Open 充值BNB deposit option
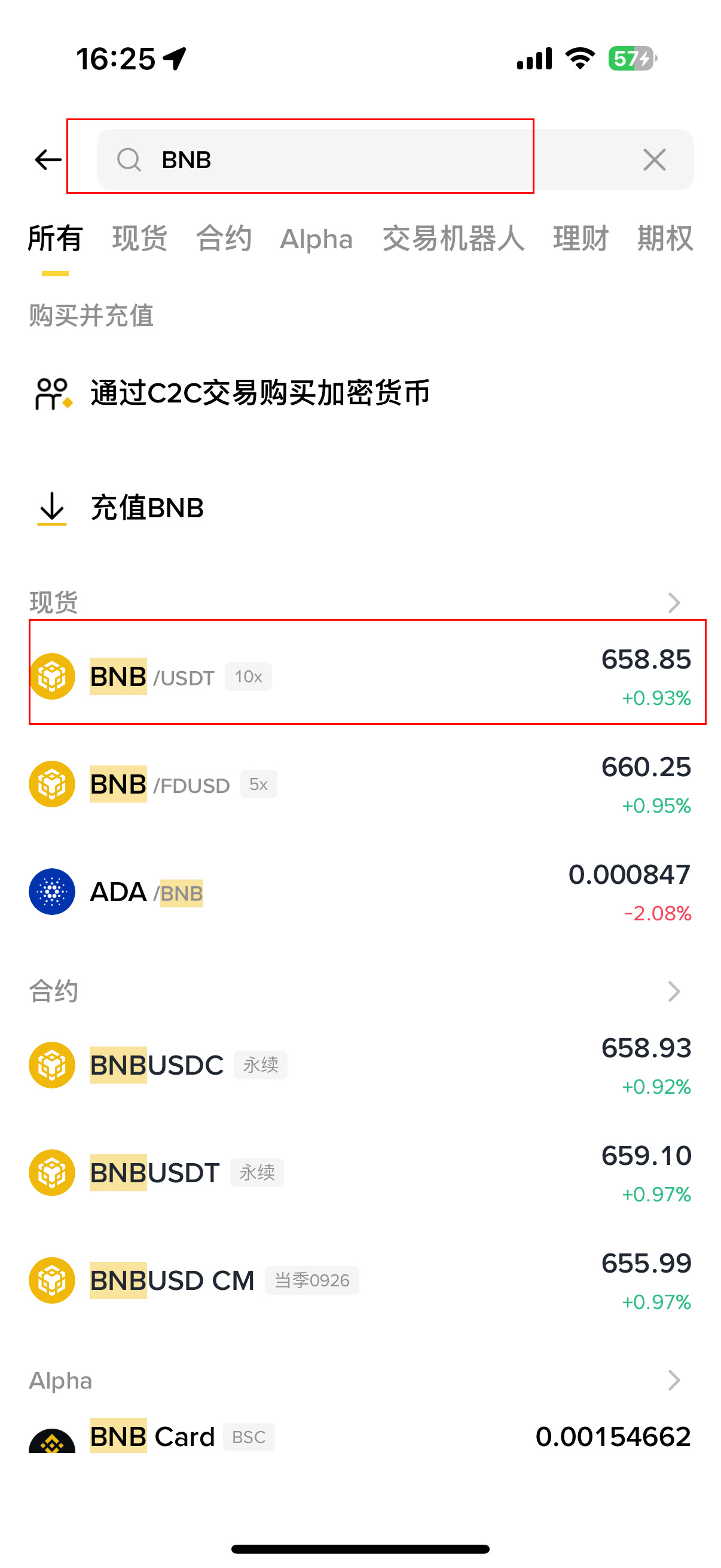Viewport: 721px width, 1568px height. pos(146,508)
